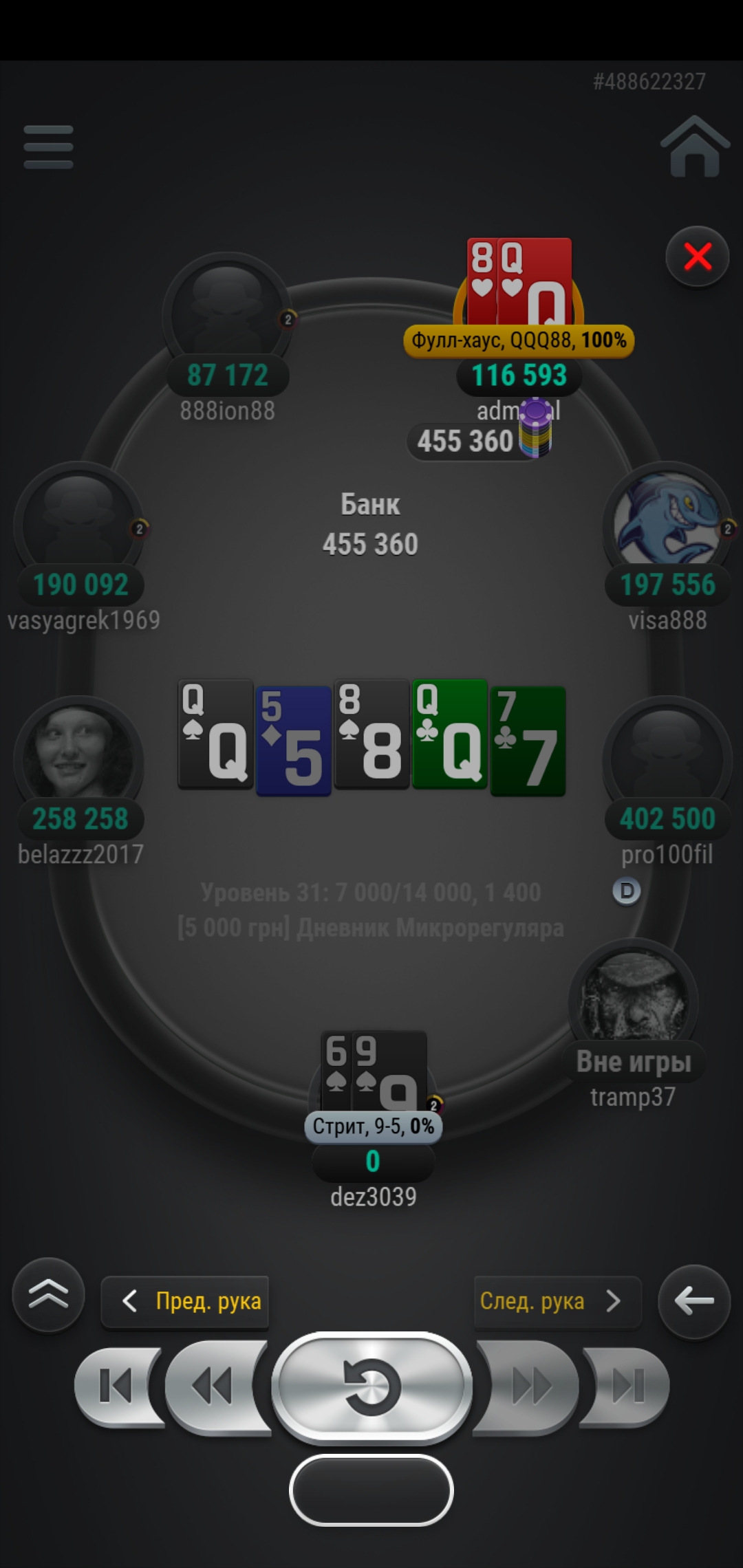Close the hand replay with red X
Viewport: 743px width, 1568px height.
697,257
